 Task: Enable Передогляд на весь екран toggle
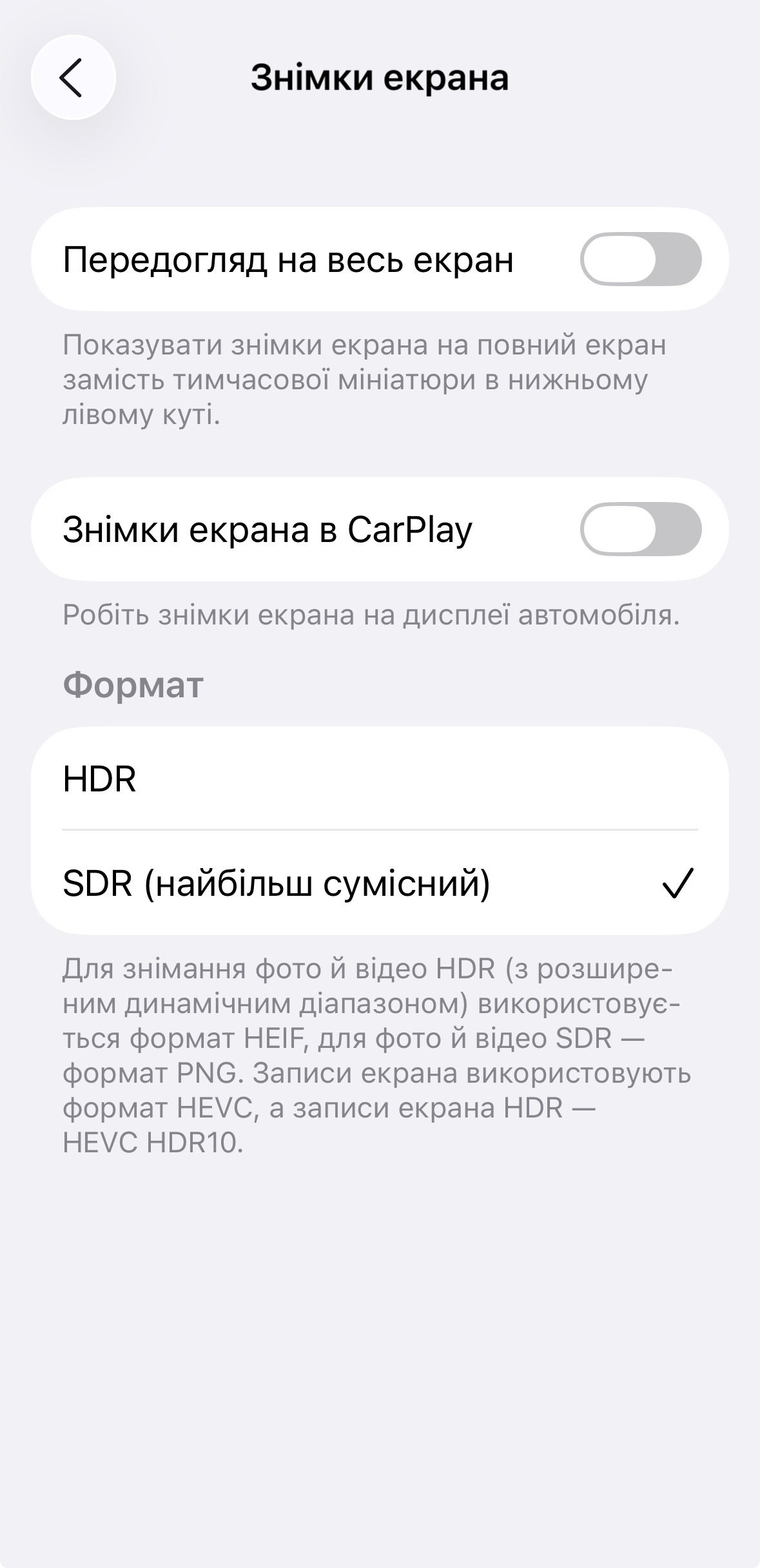tap(640, 259)
